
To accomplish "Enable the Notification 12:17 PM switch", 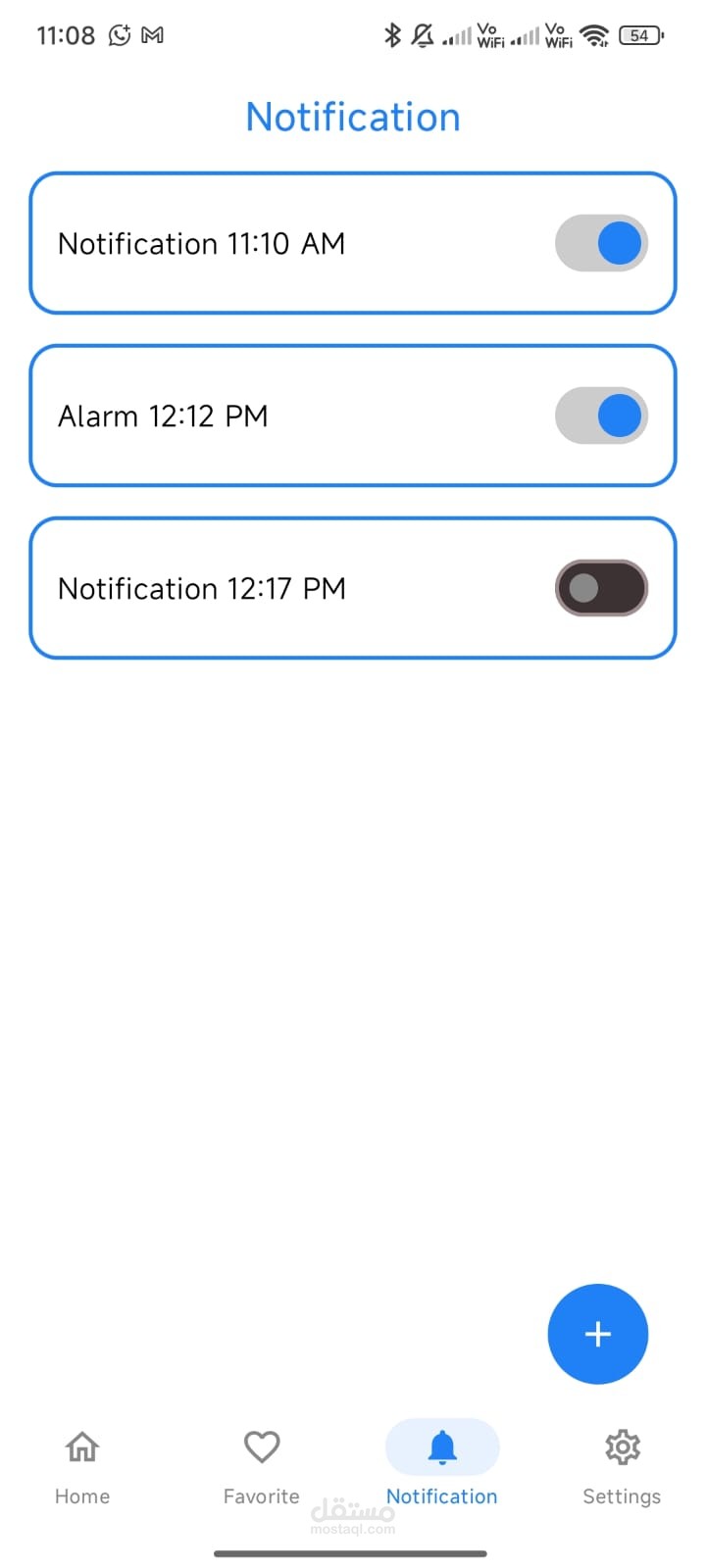I will (601, 588).
